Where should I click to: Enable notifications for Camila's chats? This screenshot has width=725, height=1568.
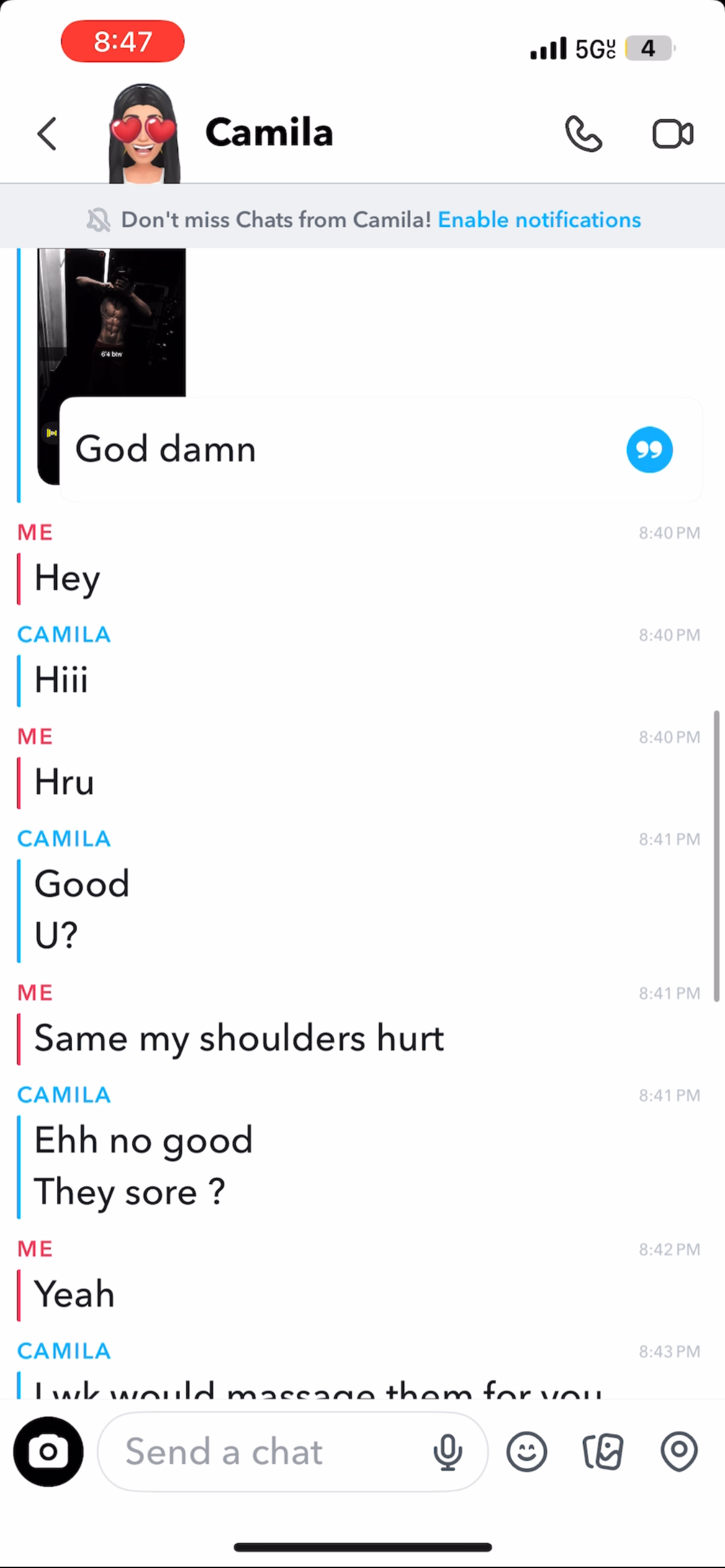tap(539, 220)
